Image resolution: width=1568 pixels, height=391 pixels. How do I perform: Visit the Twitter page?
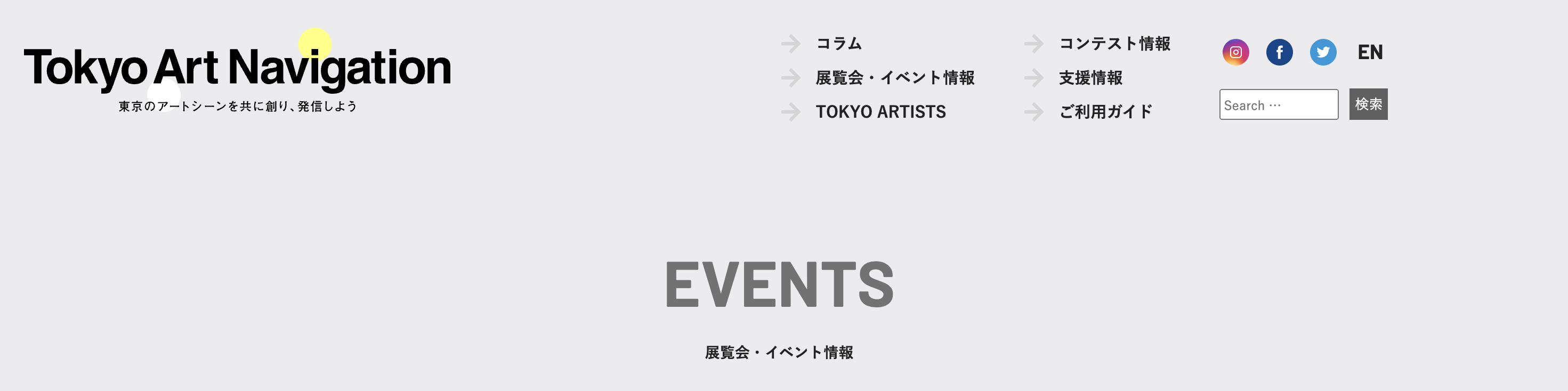coord(1323,52)
